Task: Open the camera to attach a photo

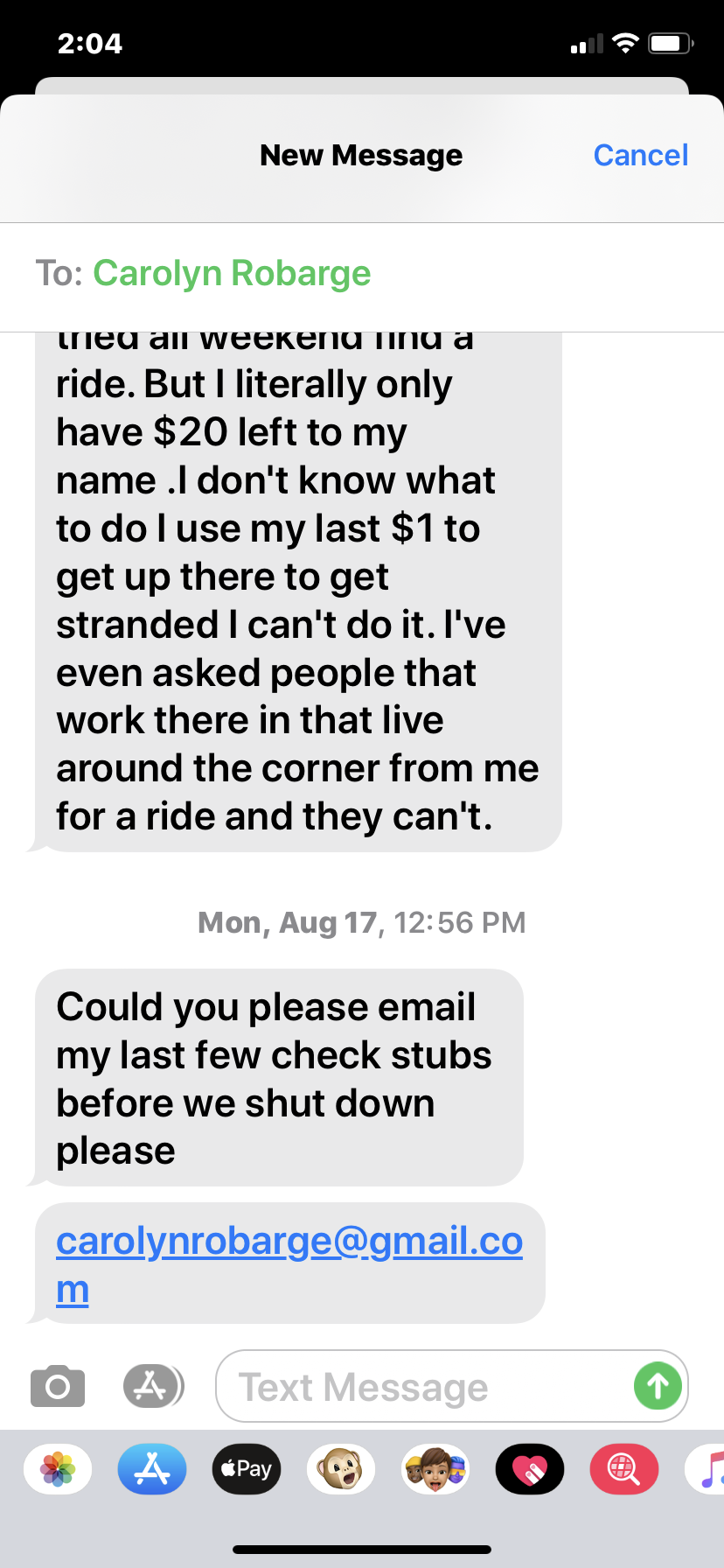Action: [58, 1387]
